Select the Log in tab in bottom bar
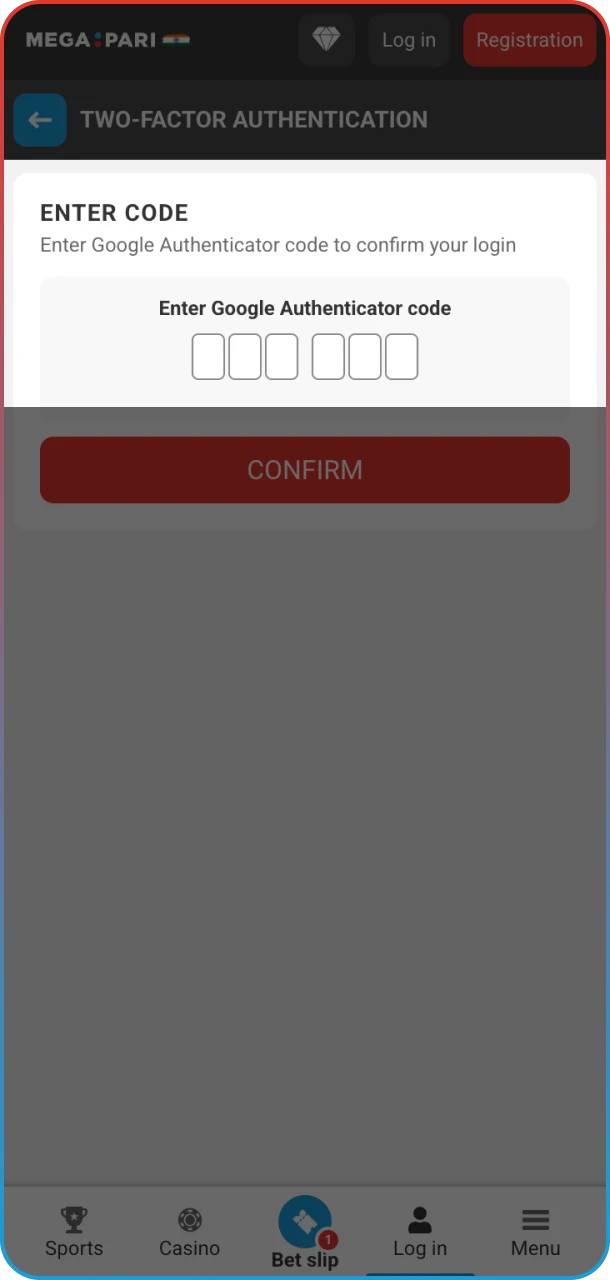 [x=420, y=1232]
